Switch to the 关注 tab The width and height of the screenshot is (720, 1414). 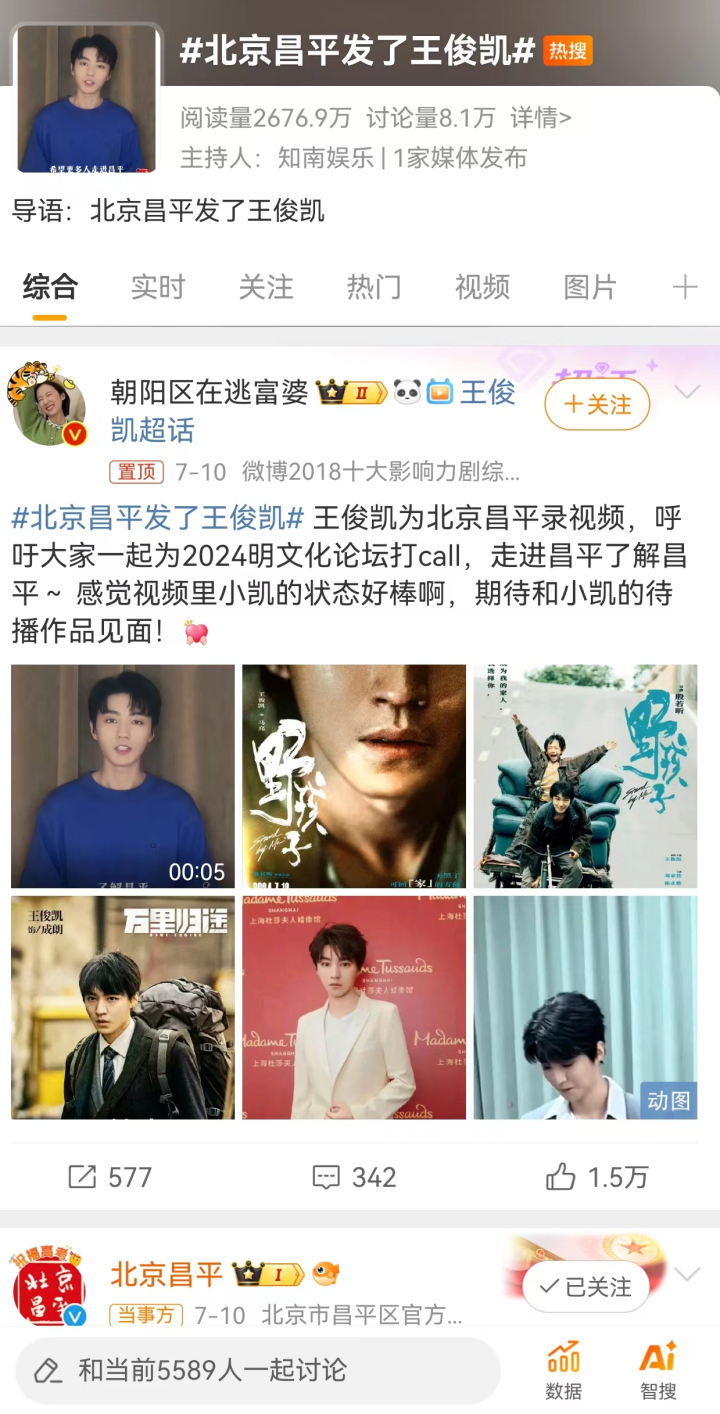[x=266, y=288]
